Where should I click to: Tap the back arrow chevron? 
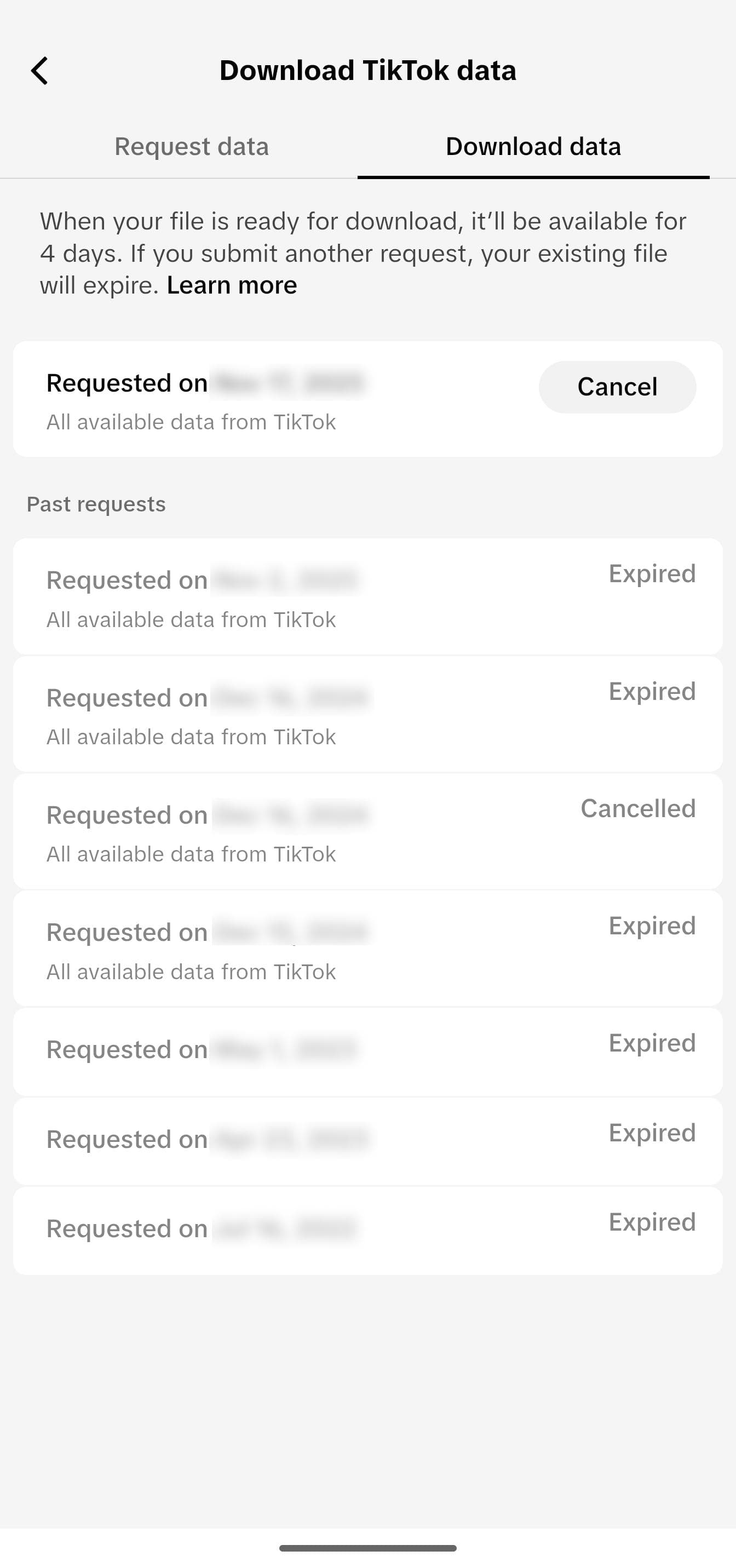point(40,70)
